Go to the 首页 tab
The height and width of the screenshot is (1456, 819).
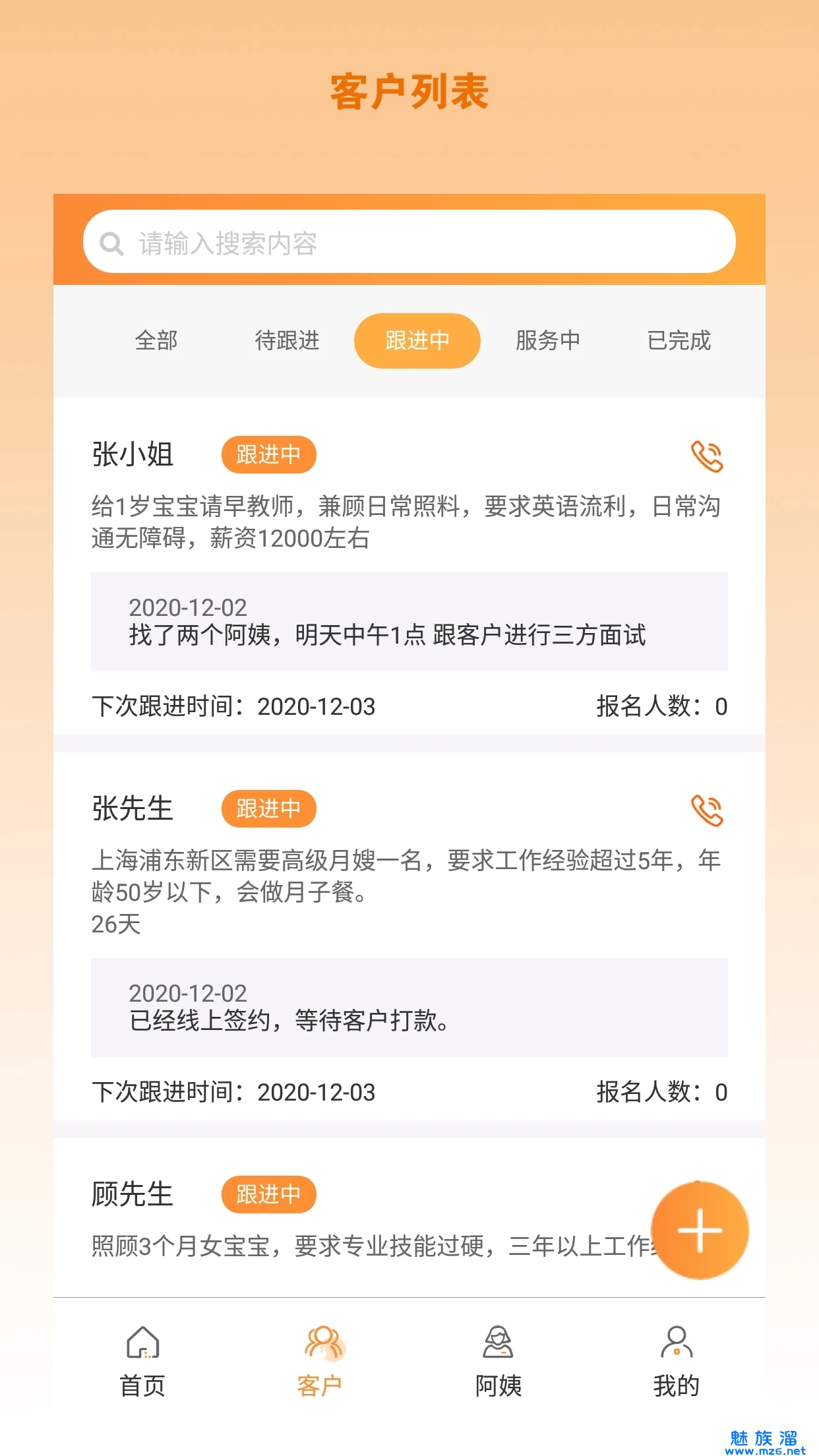[x=142, y=1362]
